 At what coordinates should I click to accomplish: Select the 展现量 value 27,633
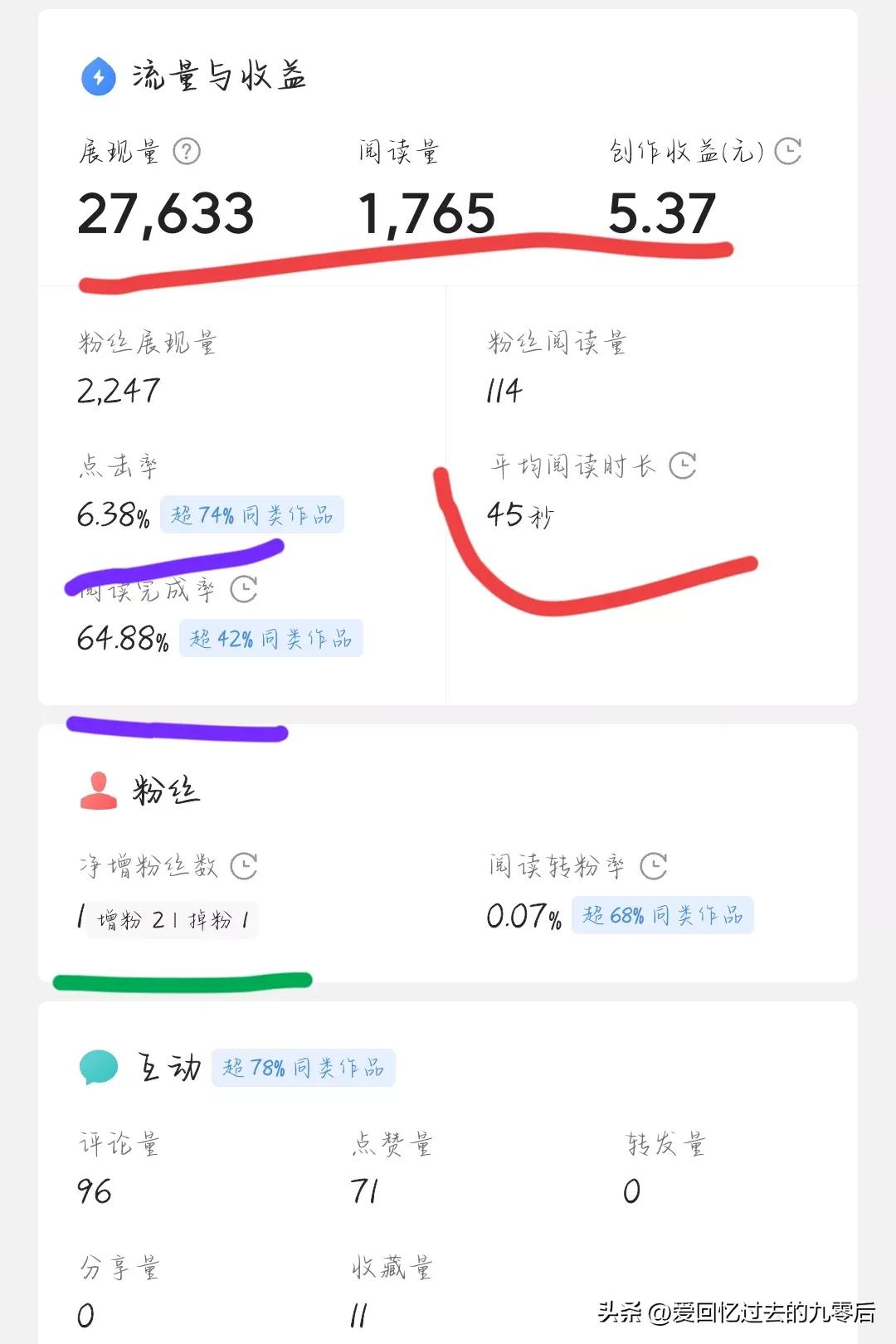tap(163, 213)
